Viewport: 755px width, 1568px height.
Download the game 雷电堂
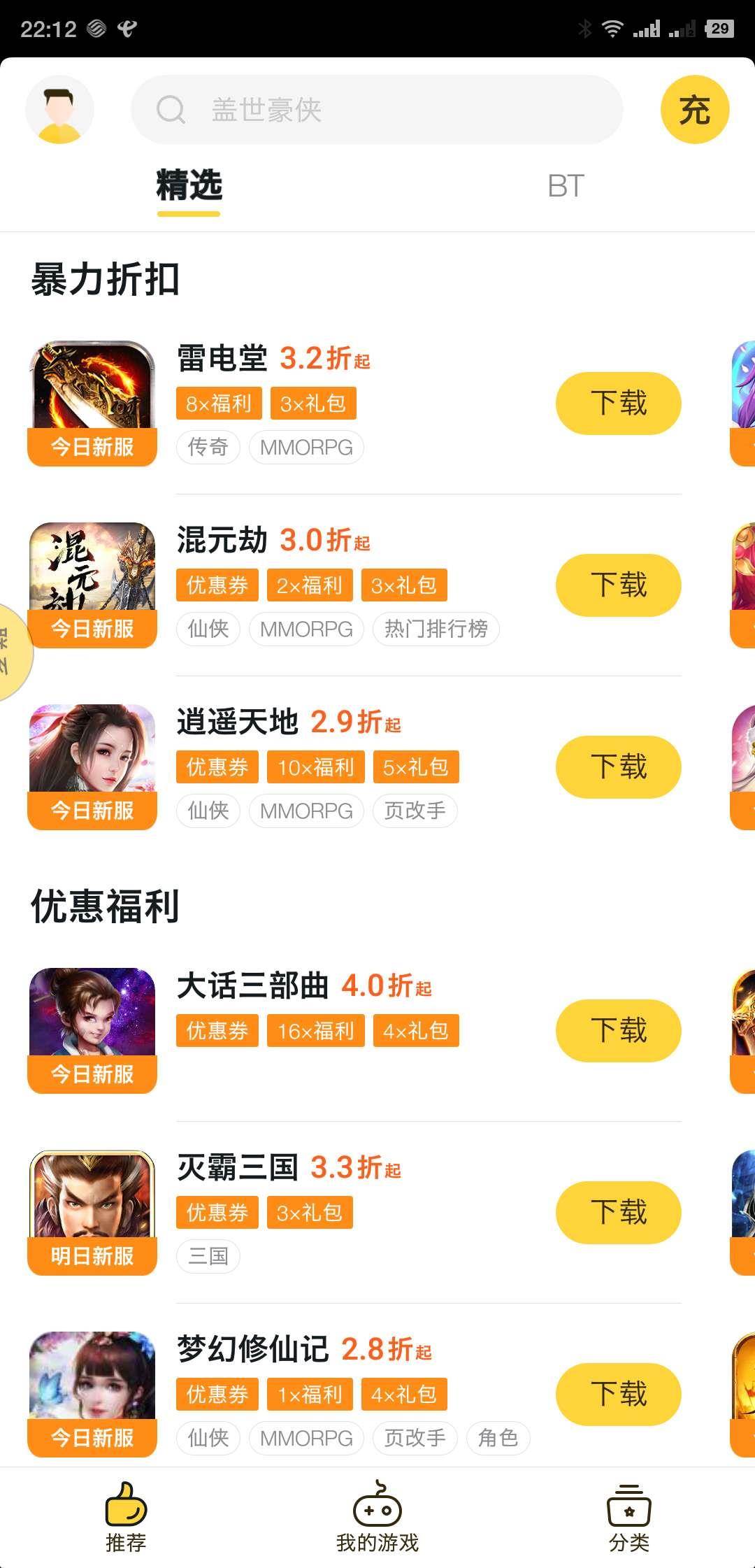(x=618, y=404)
